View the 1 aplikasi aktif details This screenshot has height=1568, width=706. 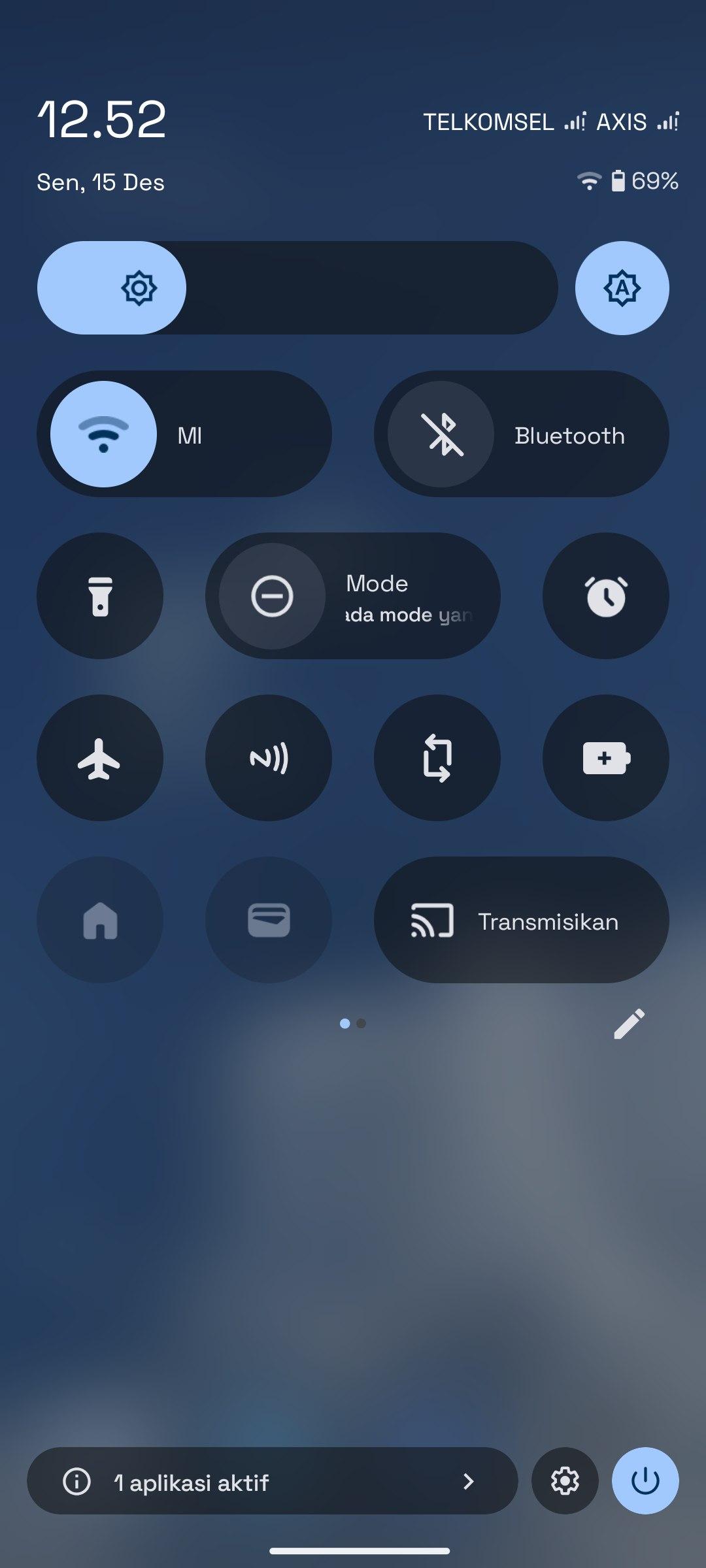click(x=272, y=1481)
